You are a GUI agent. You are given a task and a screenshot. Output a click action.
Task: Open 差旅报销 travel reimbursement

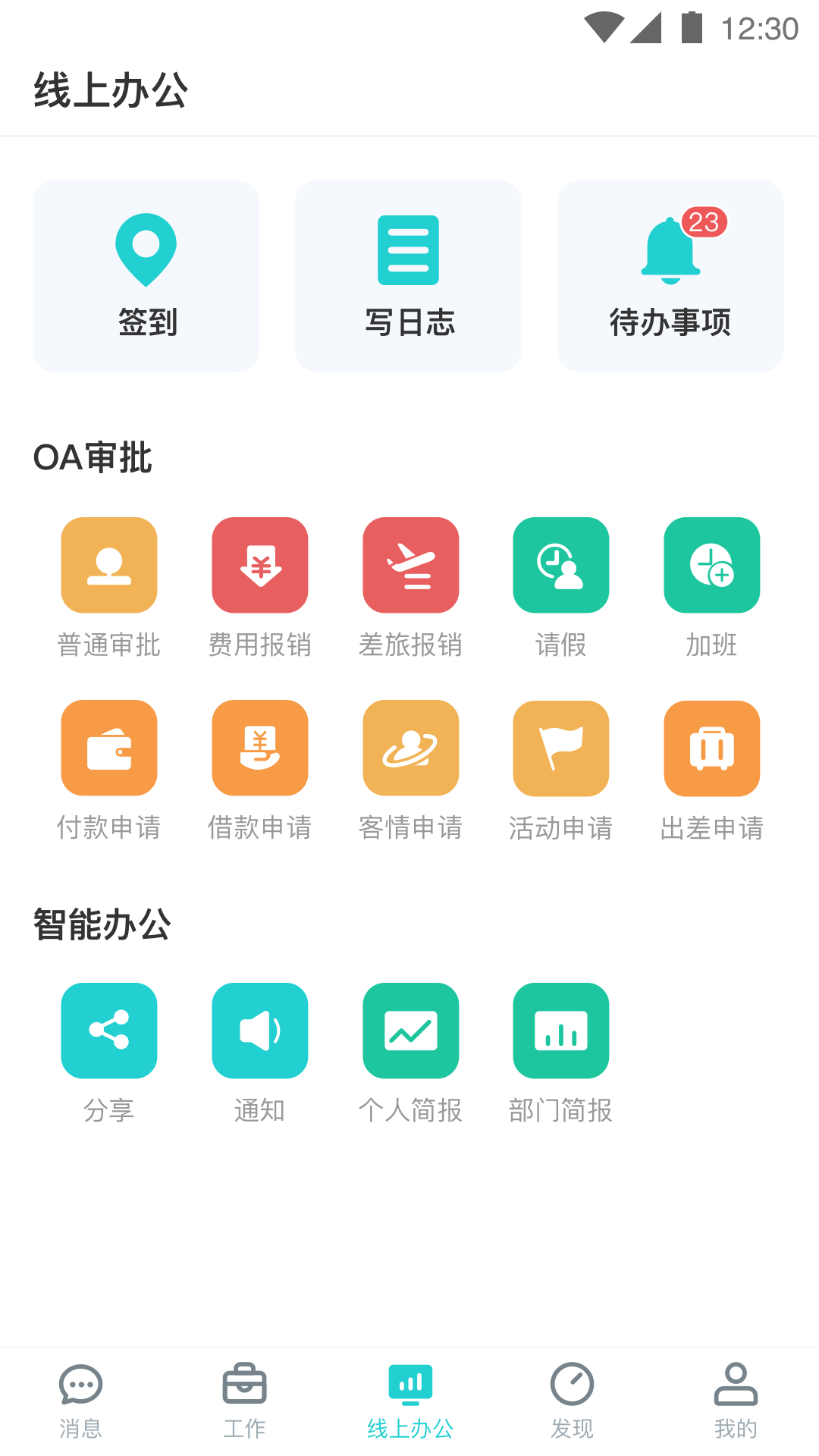tap(410, 565)
